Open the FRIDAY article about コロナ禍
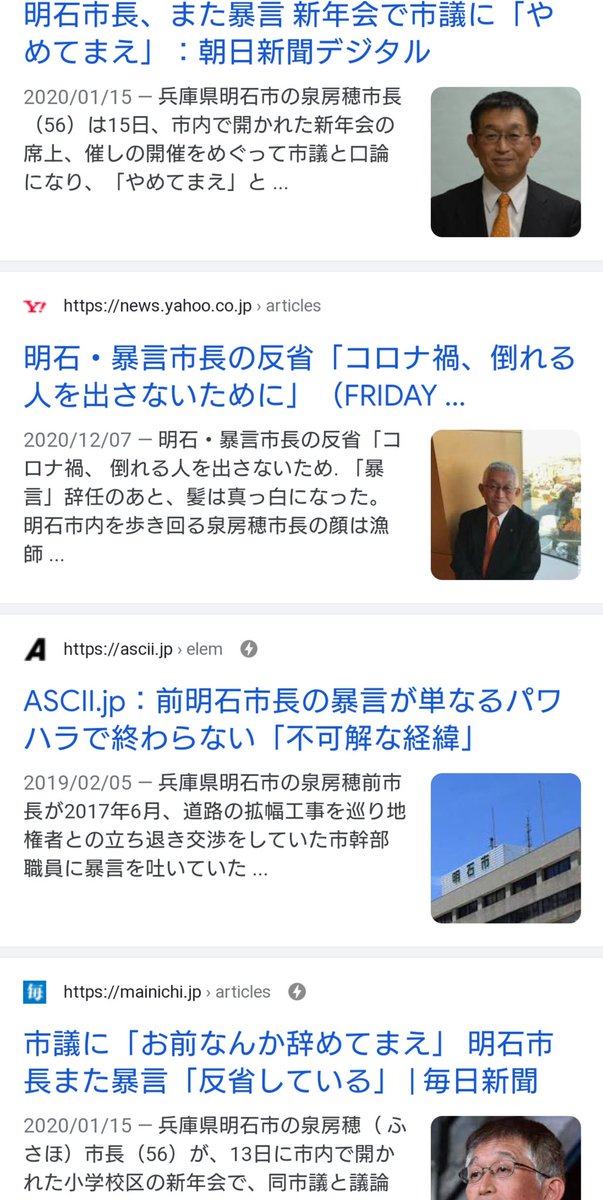 click(300, 376)
